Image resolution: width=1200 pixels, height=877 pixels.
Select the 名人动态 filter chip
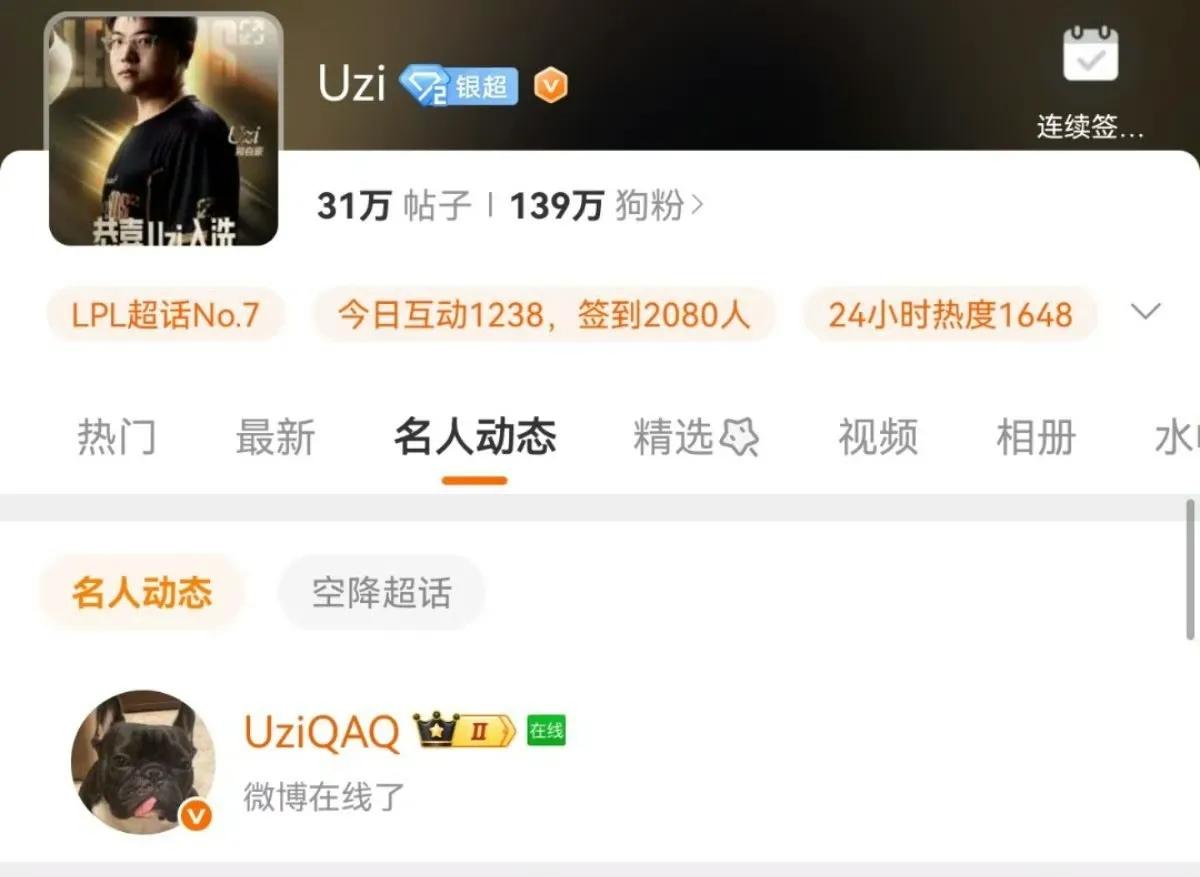tap(141, 593)
